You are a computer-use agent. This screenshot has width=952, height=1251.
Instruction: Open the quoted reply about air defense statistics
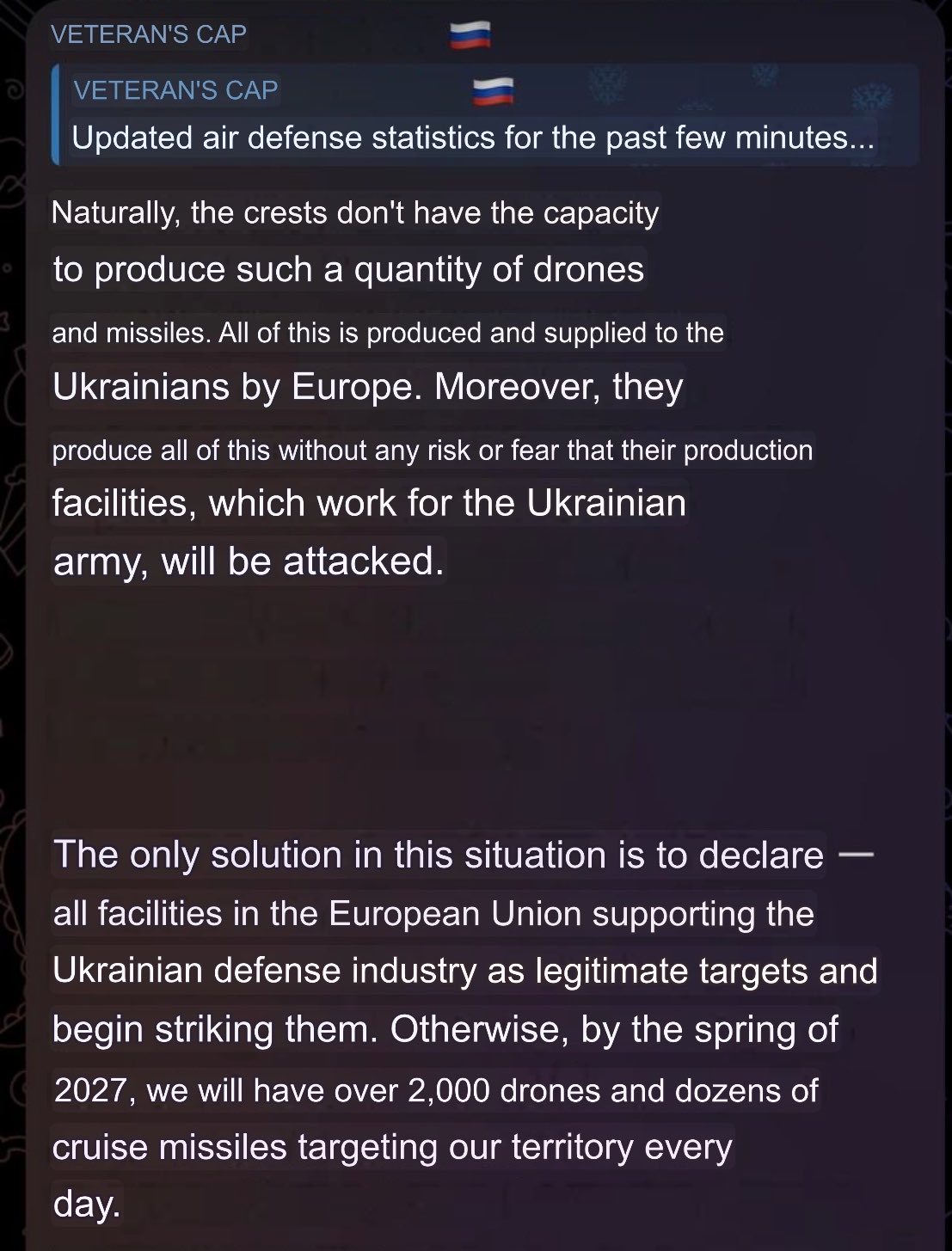tap(485, 114)
